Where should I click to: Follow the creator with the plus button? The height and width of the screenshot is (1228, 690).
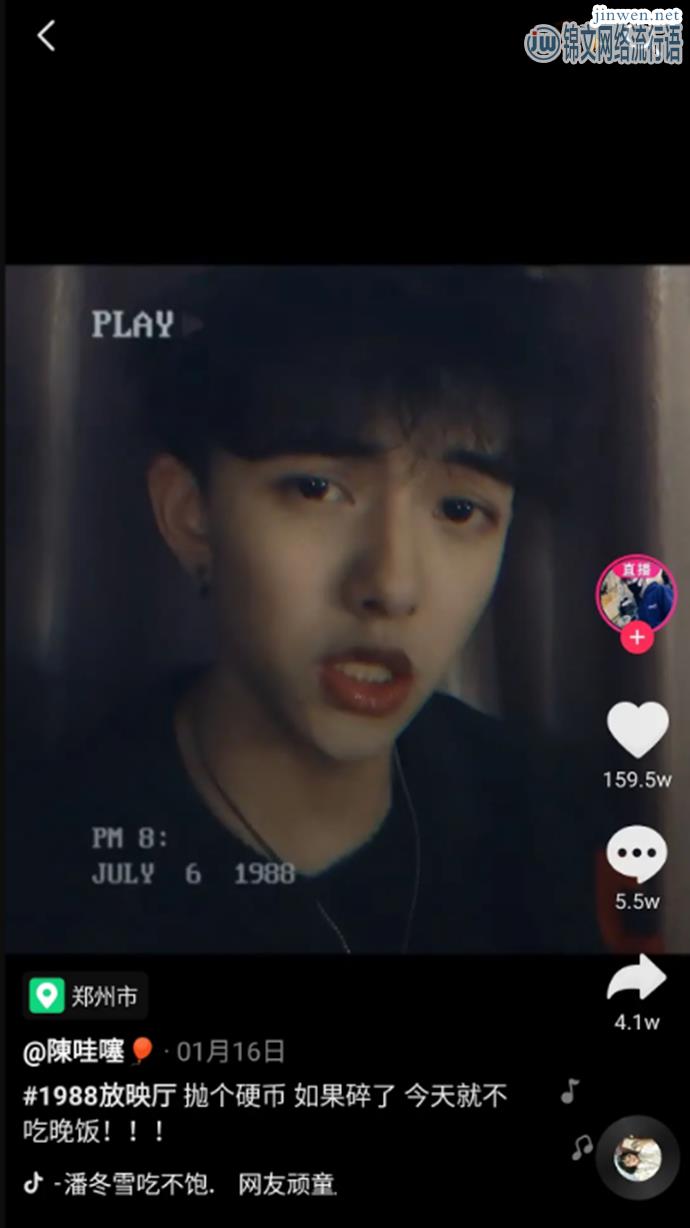tap(636, 637)
